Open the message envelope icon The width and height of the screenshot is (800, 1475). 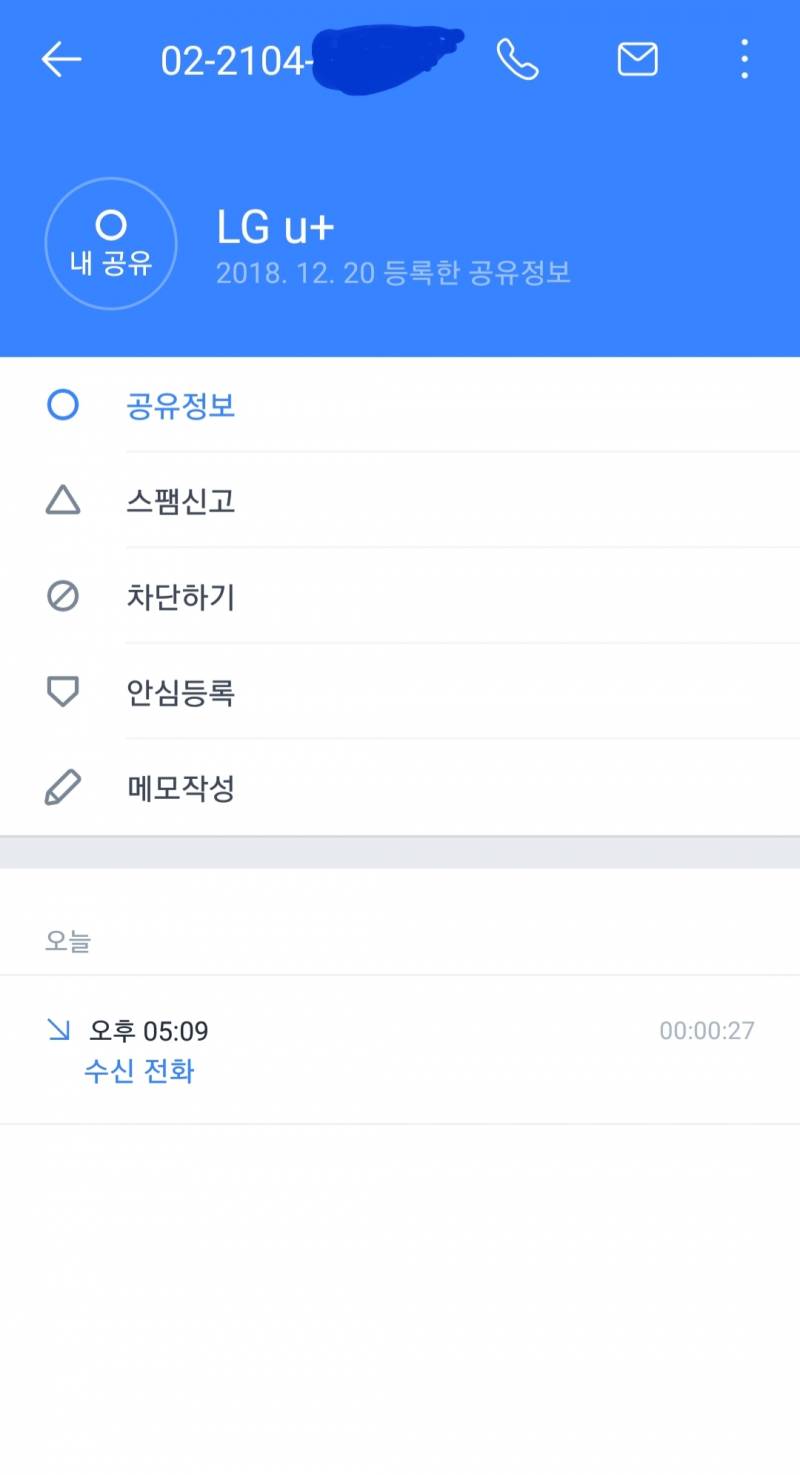coord(637,59)
